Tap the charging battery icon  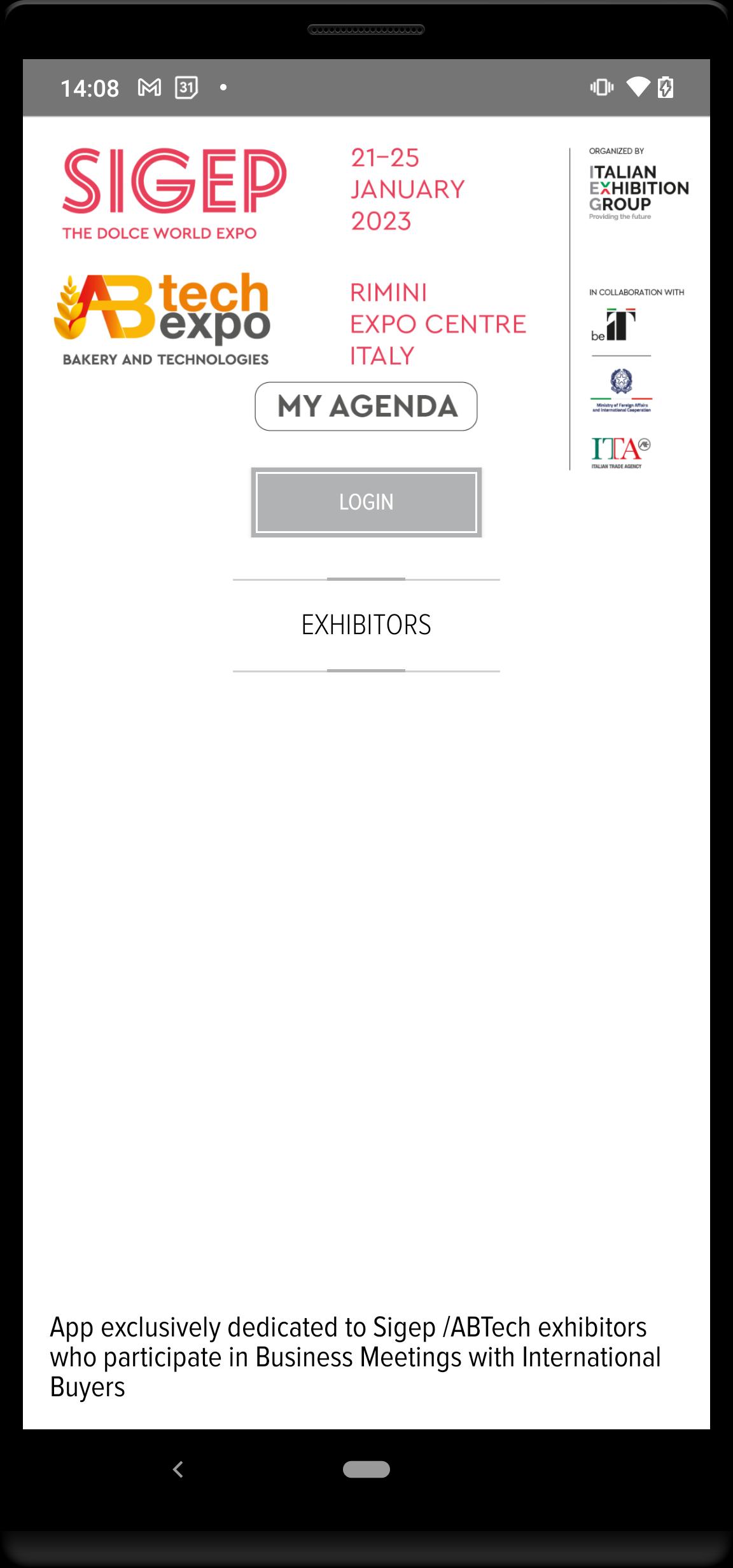pos(666,87)
